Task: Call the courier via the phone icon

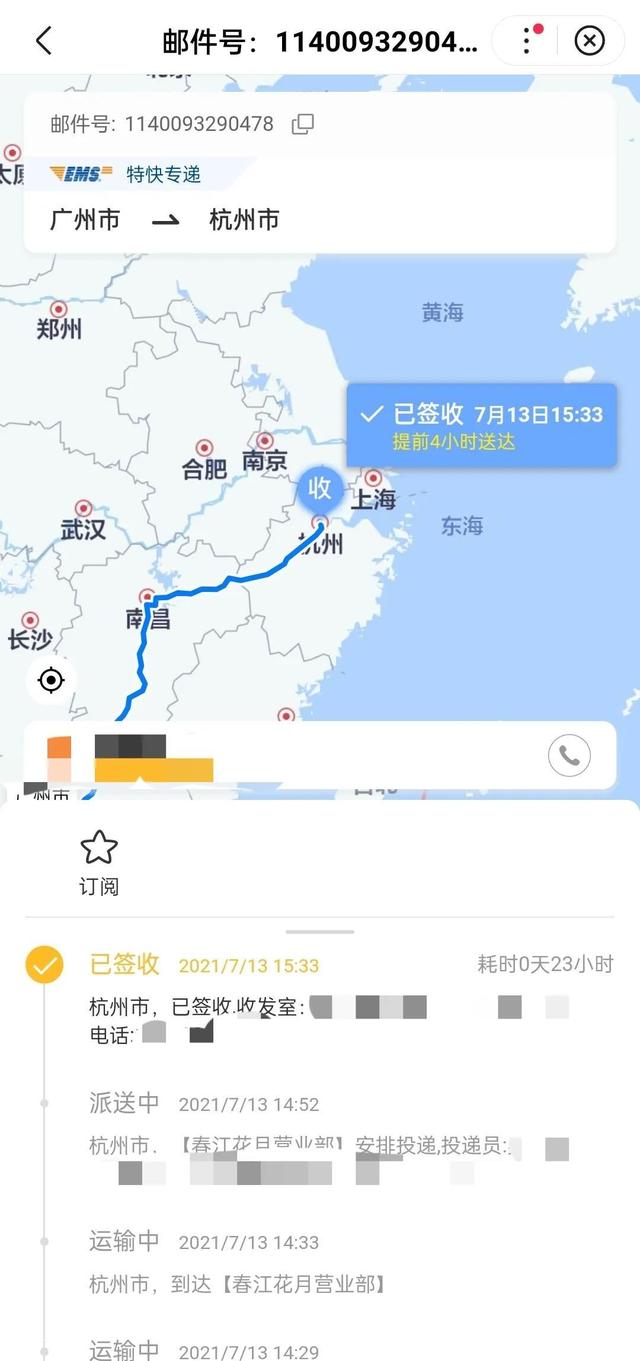Action: click(569, 756)
